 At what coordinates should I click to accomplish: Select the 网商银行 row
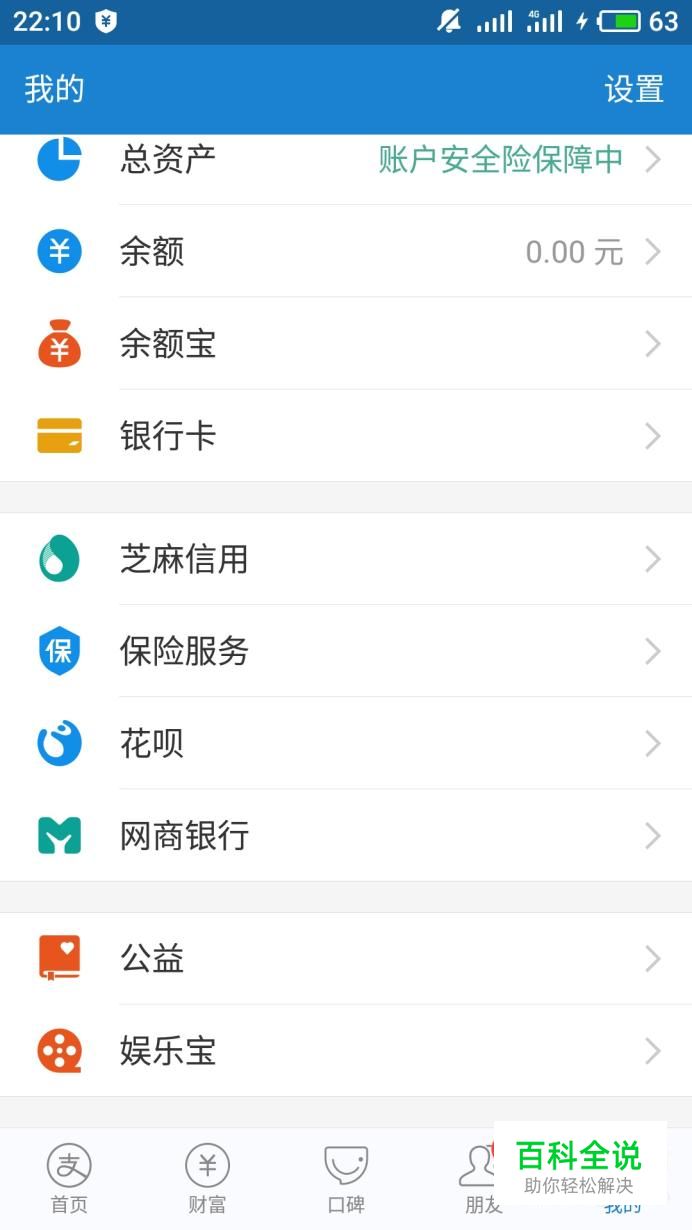(x=346, y=835)
